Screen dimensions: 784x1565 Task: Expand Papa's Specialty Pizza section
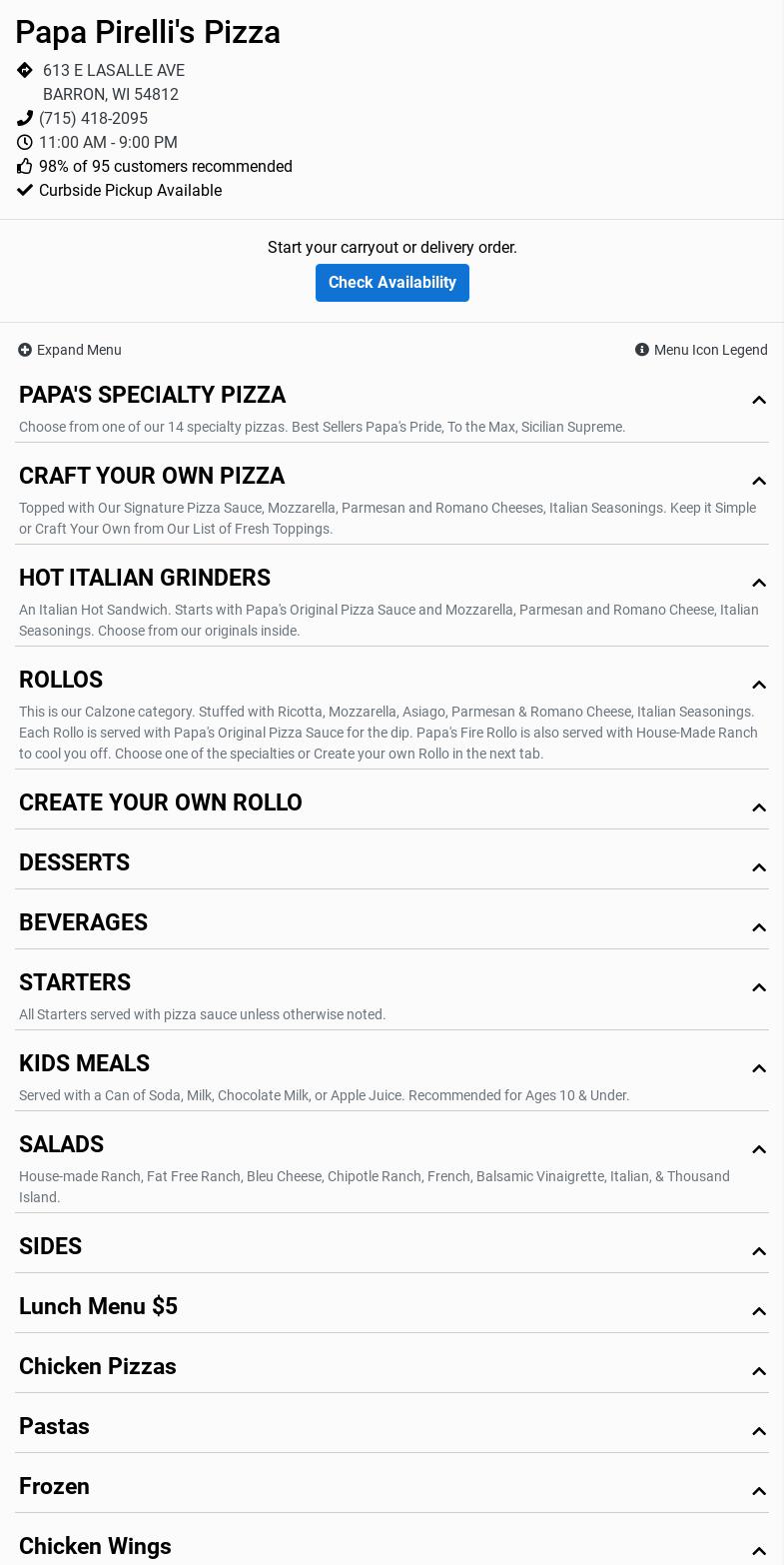click(392, 410)
